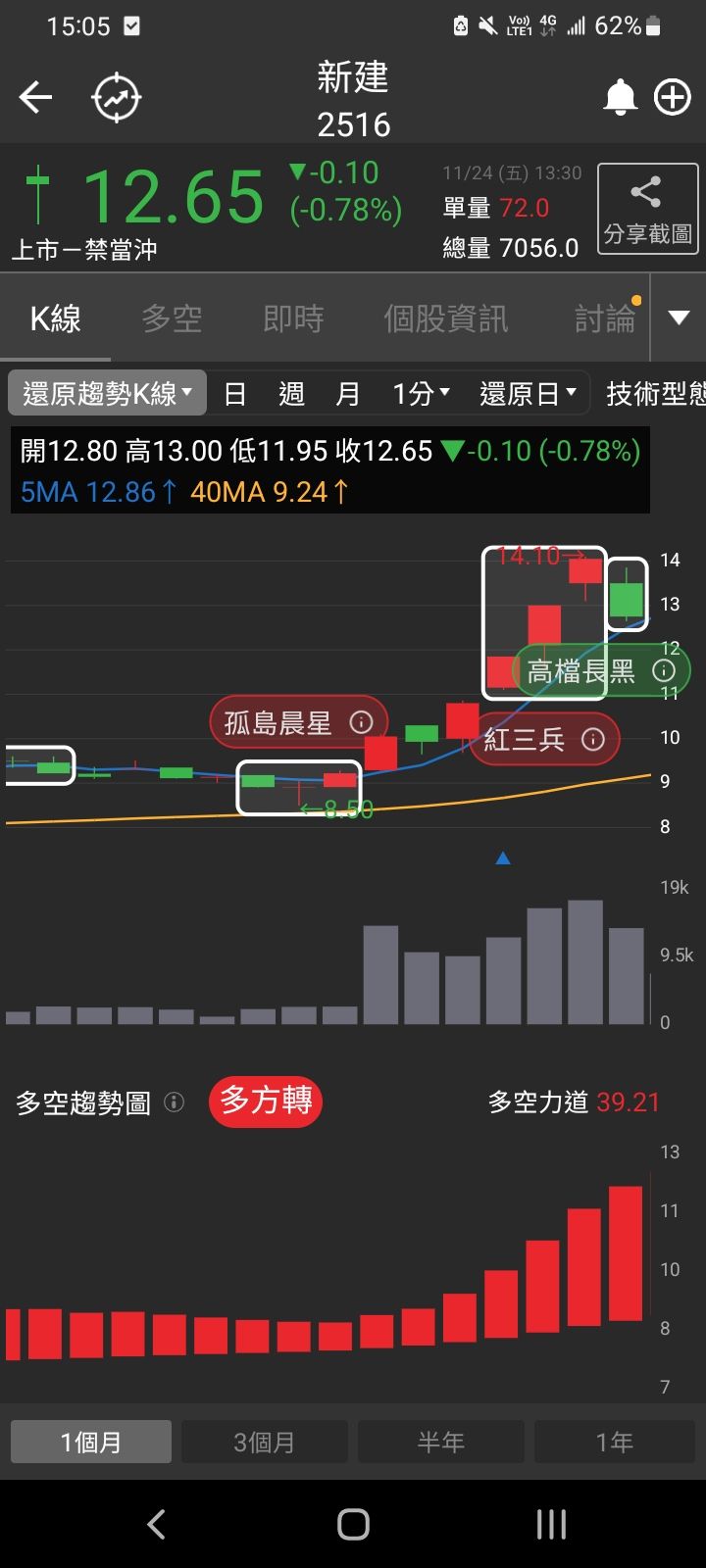The height and width of the screenshot is (1568, 706).
Task: Switch to the 多空 tab
Action: pyautogui.click(x=172, y=318)
